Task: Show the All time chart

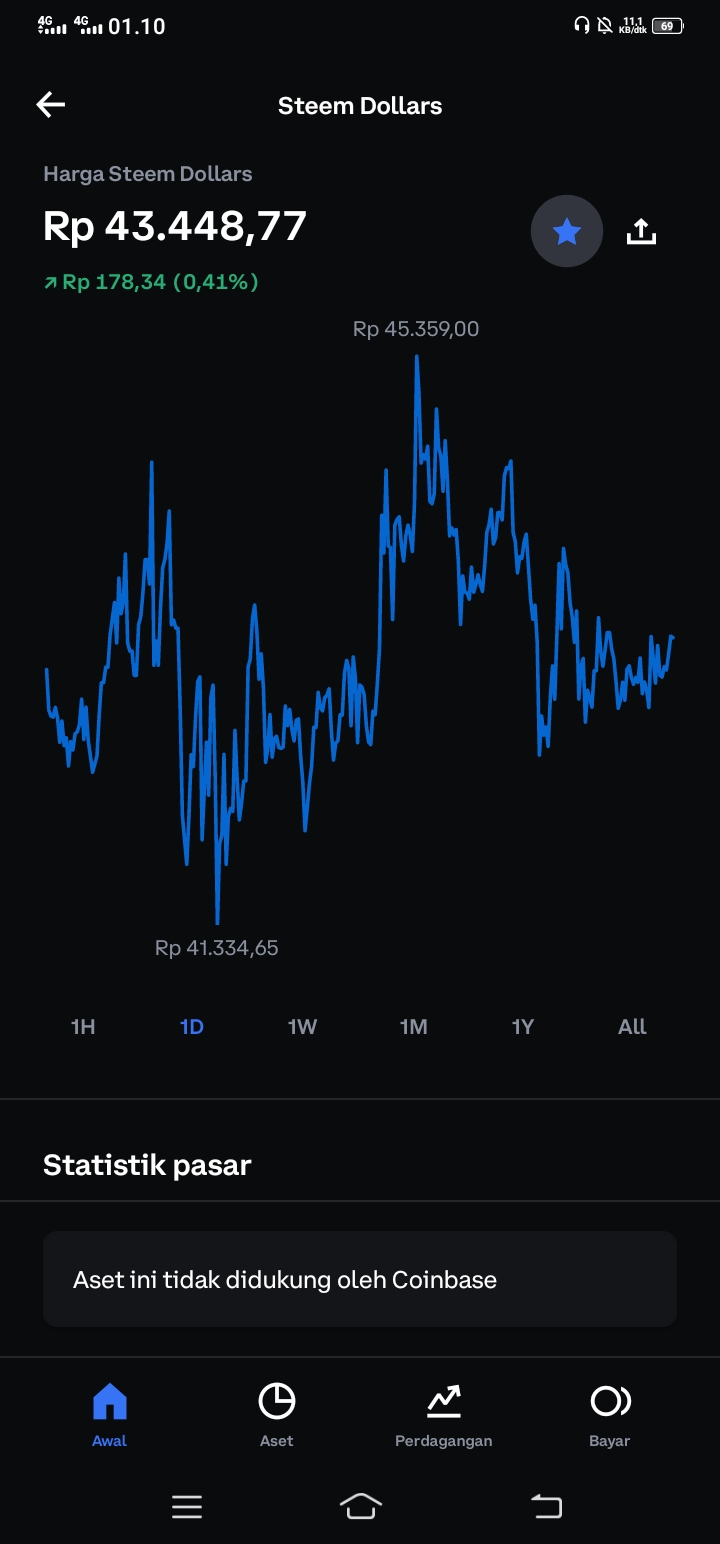Action: [x=632, y=1027]
